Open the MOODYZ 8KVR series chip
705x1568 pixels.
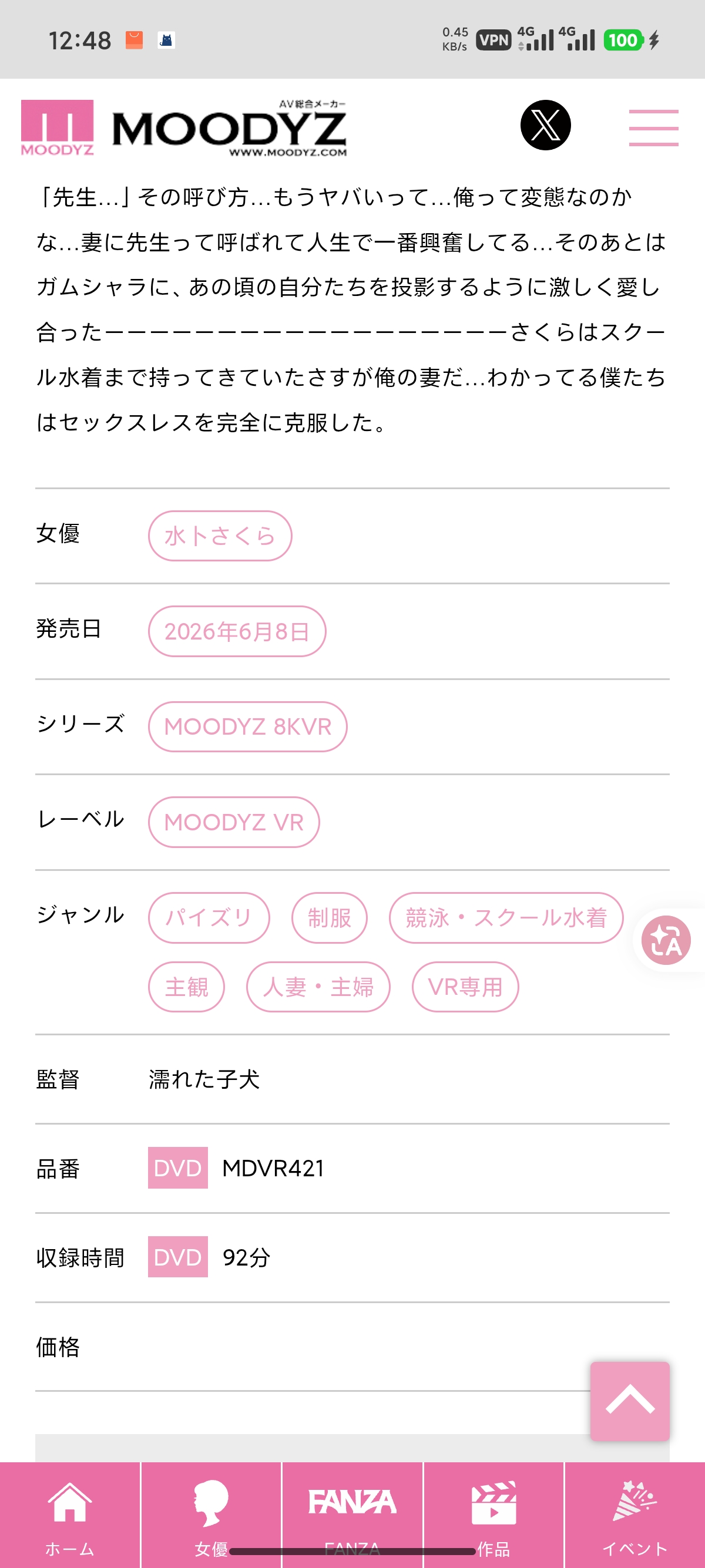click(x=247, y=727)
